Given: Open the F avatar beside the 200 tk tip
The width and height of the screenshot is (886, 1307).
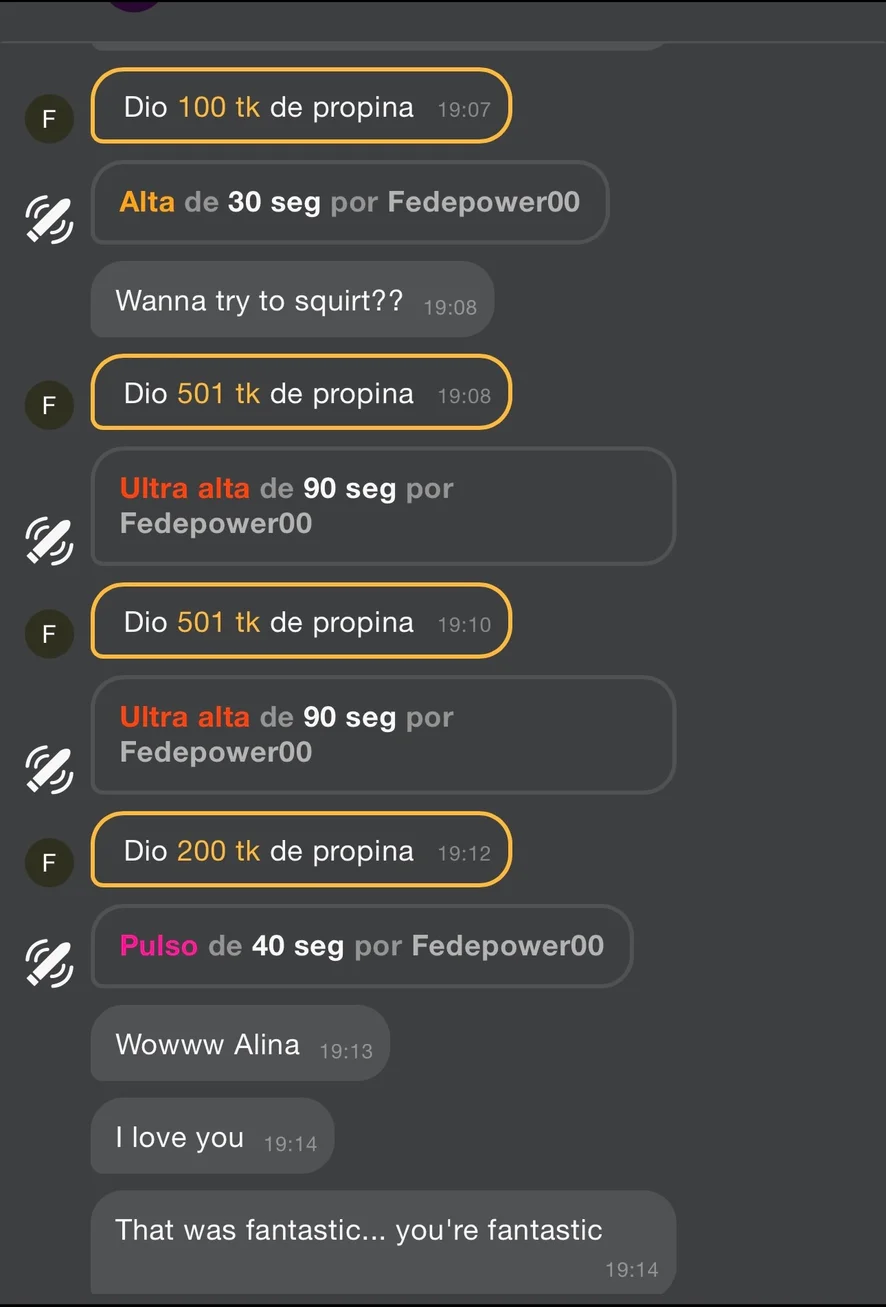Looking at the screenshot, I should coord(48,863).
